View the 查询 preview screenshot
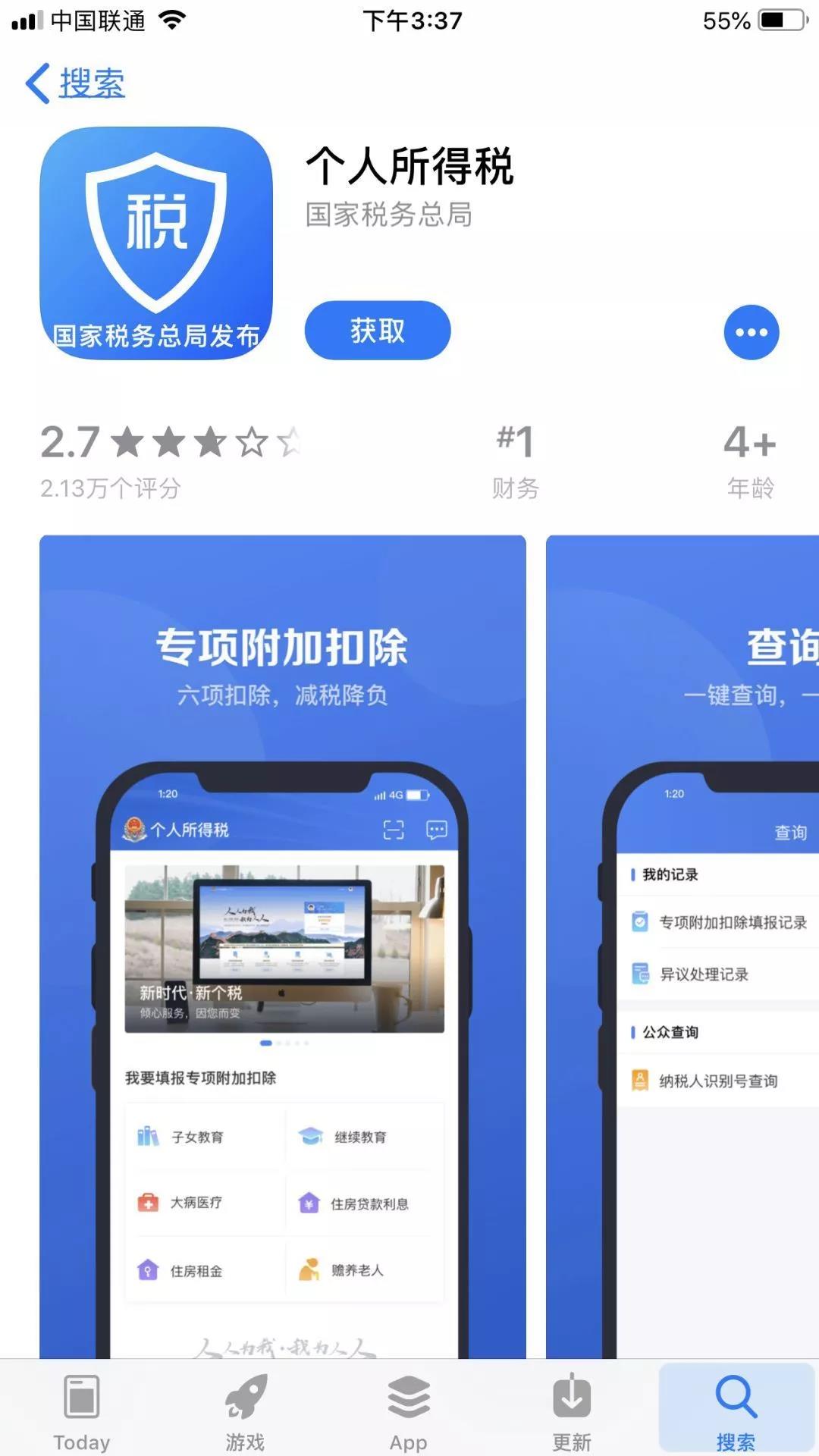 click(x=682, y=940)
